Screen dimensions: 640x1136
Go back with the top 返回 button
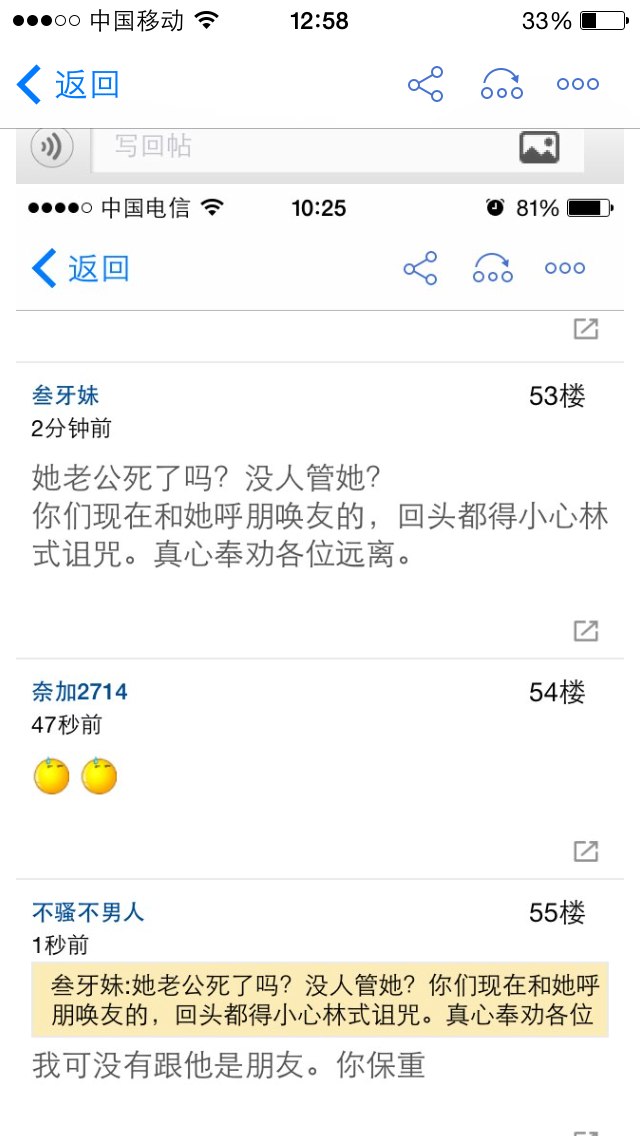[67, 84]
